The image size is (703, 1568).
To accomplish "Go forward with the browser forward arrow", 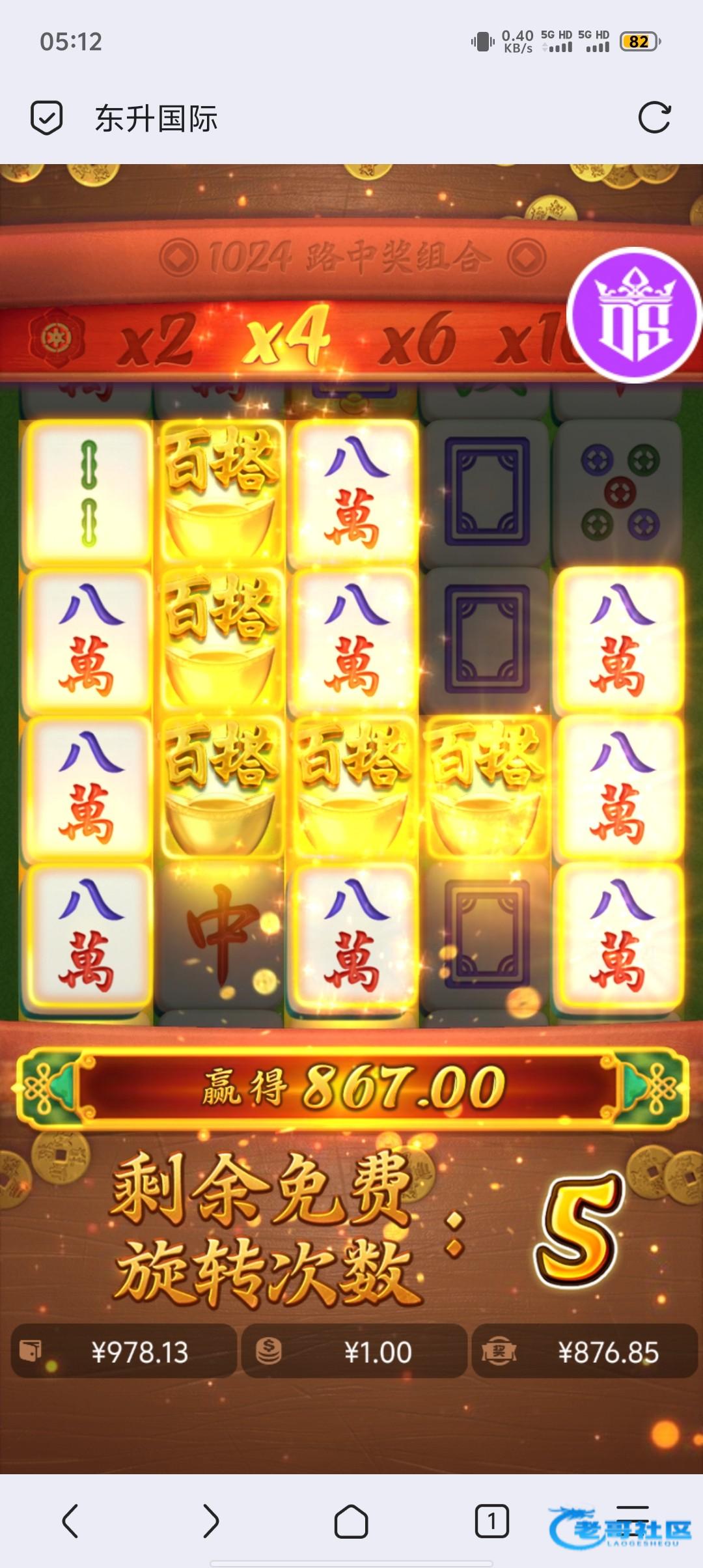I will point(210,1521).
